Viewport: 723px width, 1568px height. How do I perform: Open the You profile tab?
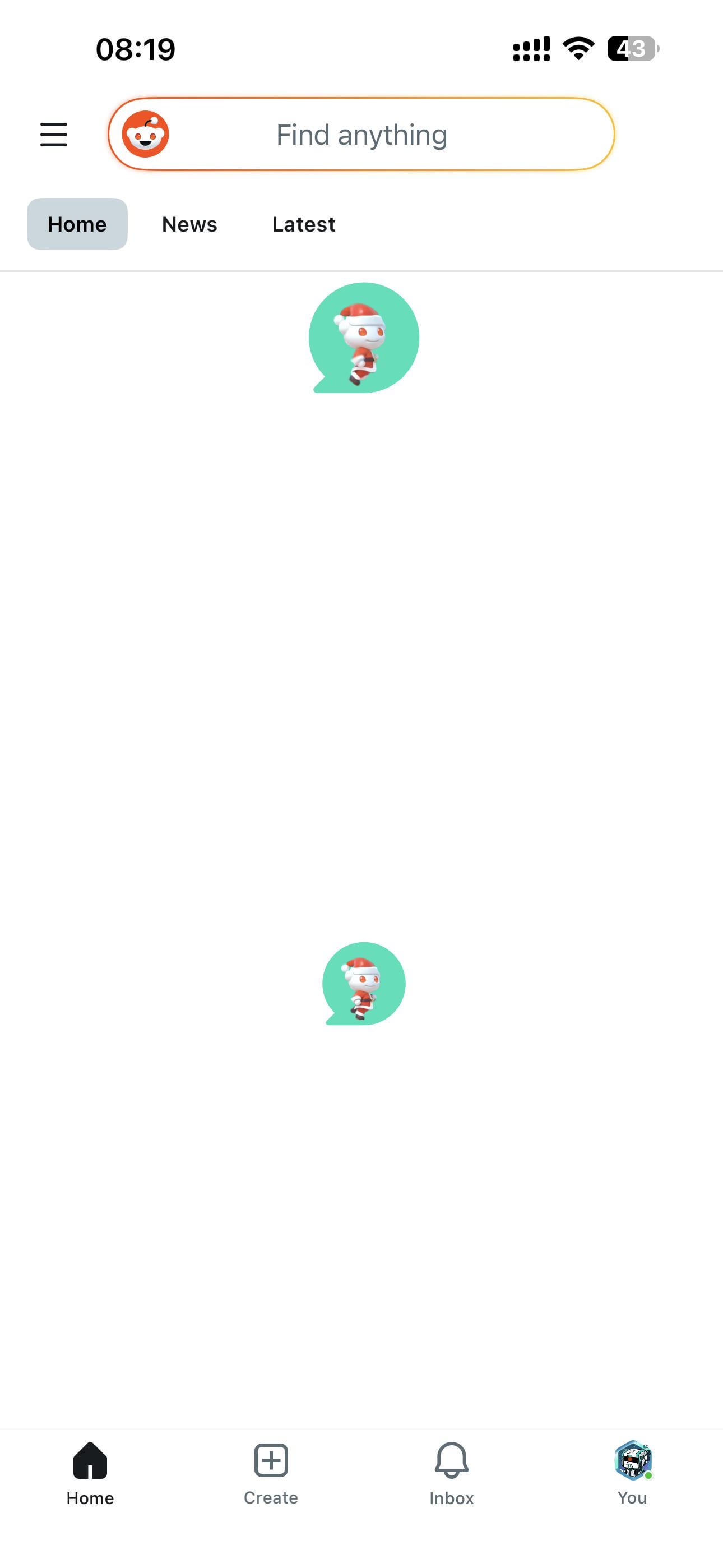click(x=632, y=1473)
